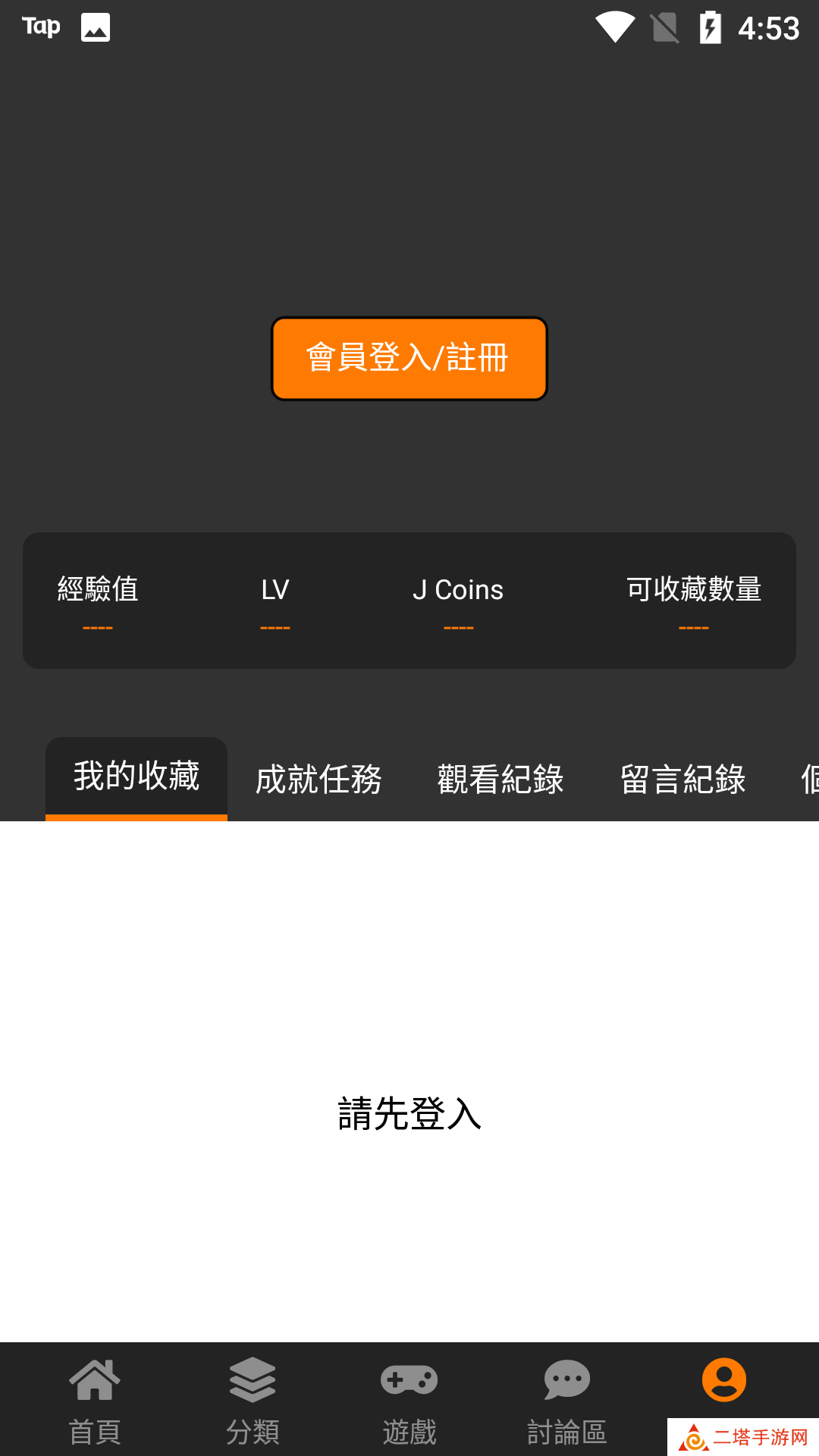
Task: Tap the 會員登入/註冊 login button
Action: tap(409, 358)
